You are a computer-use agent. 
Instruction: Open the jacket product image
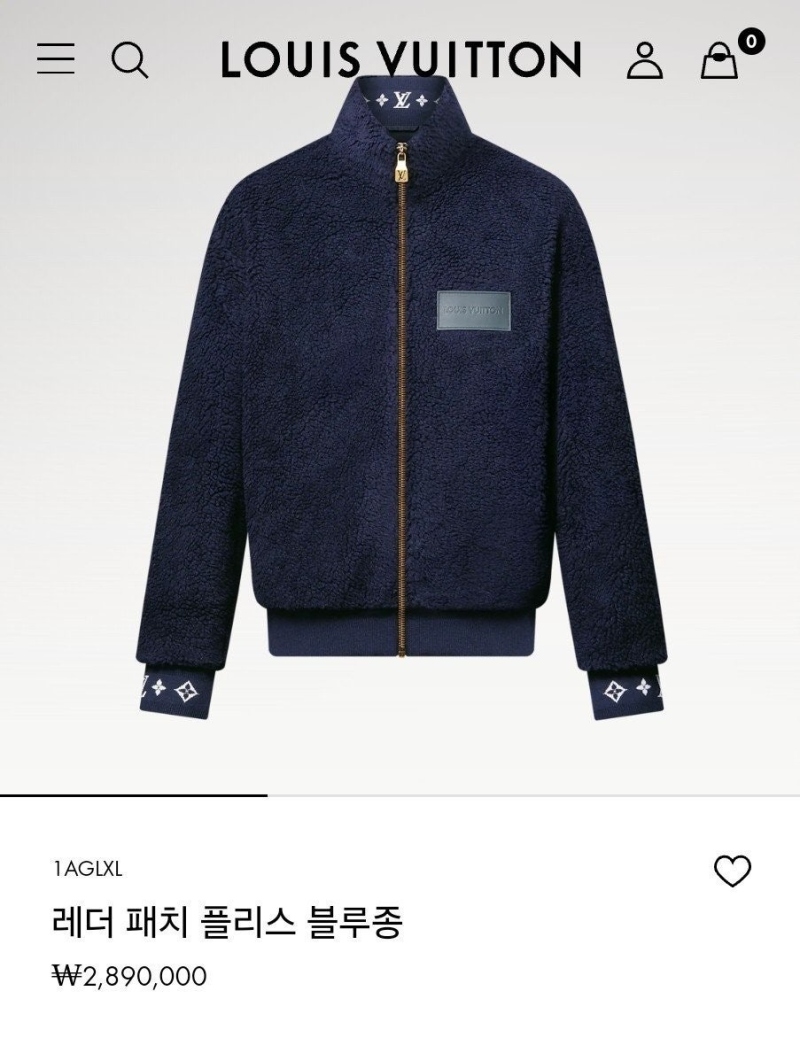400,400
